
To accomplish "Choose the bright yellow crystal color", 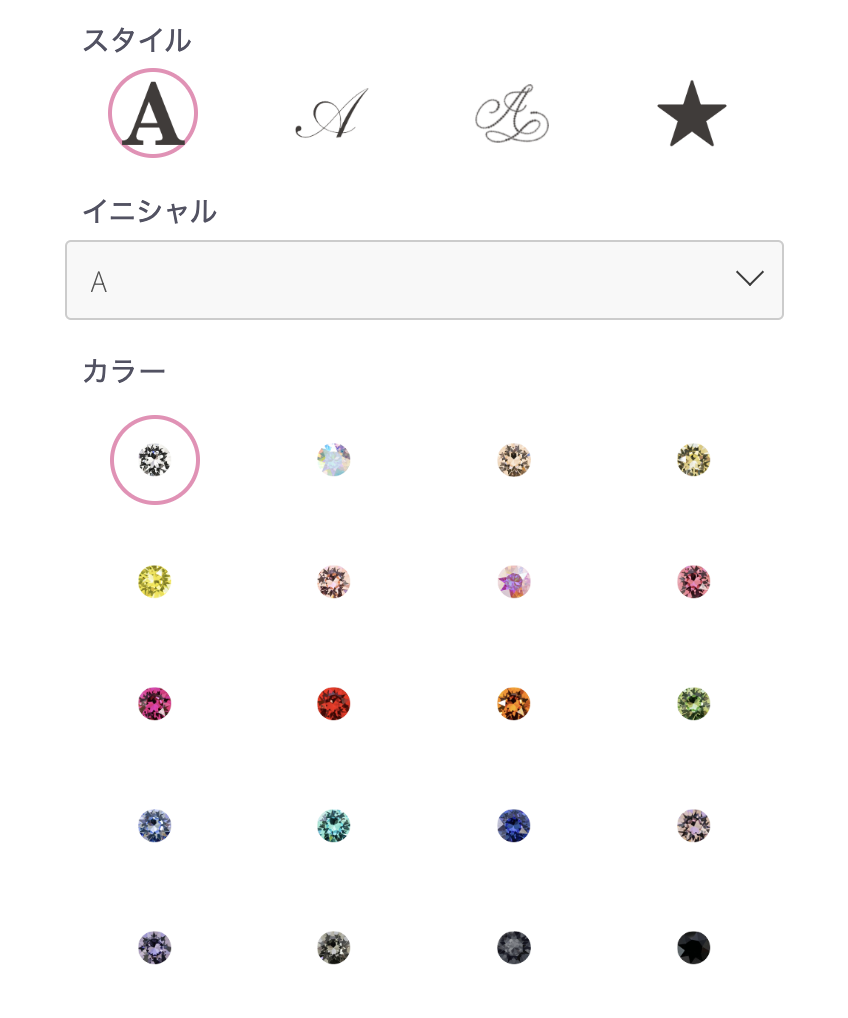I will tap(154, 581).
